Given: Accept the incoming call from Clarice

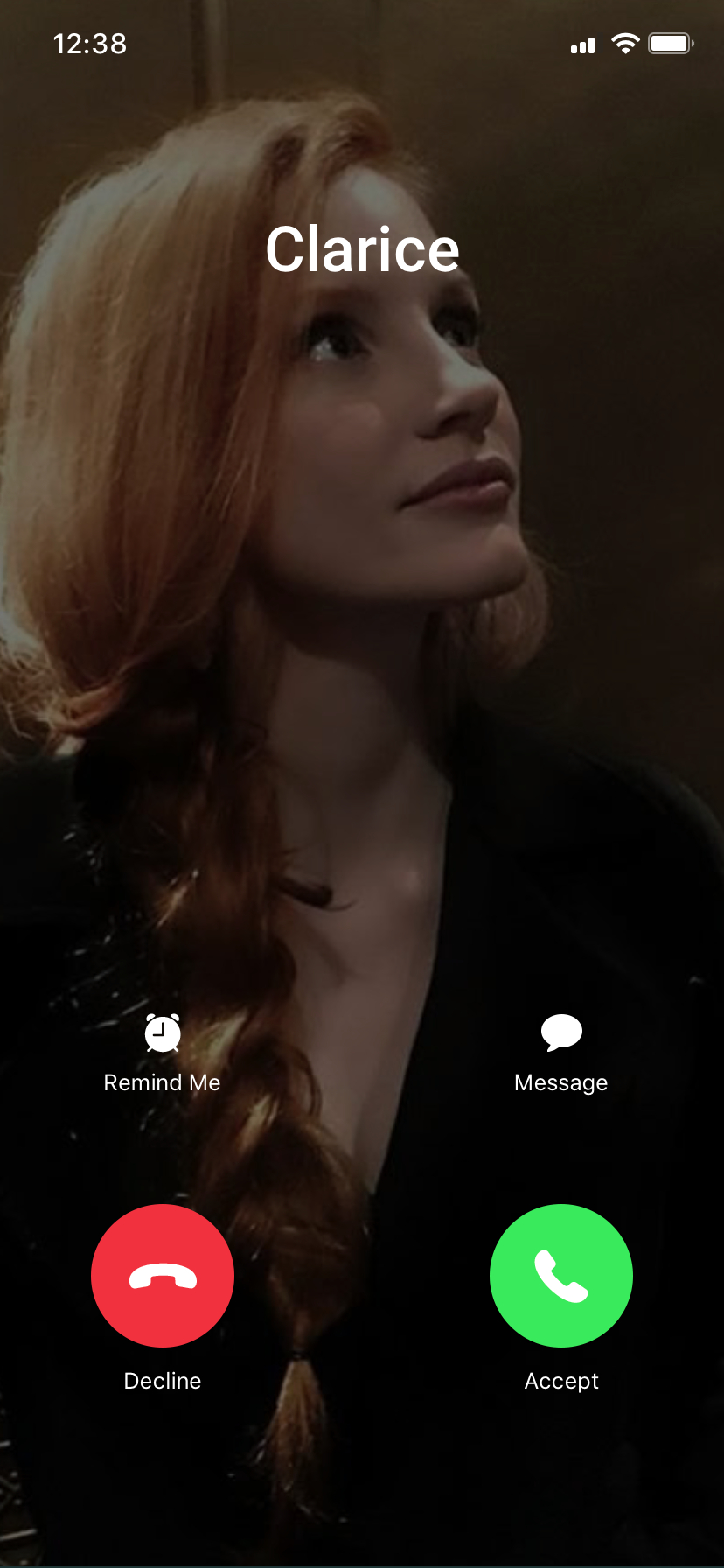Looking at the screenshot, I should coord(560,1275).
